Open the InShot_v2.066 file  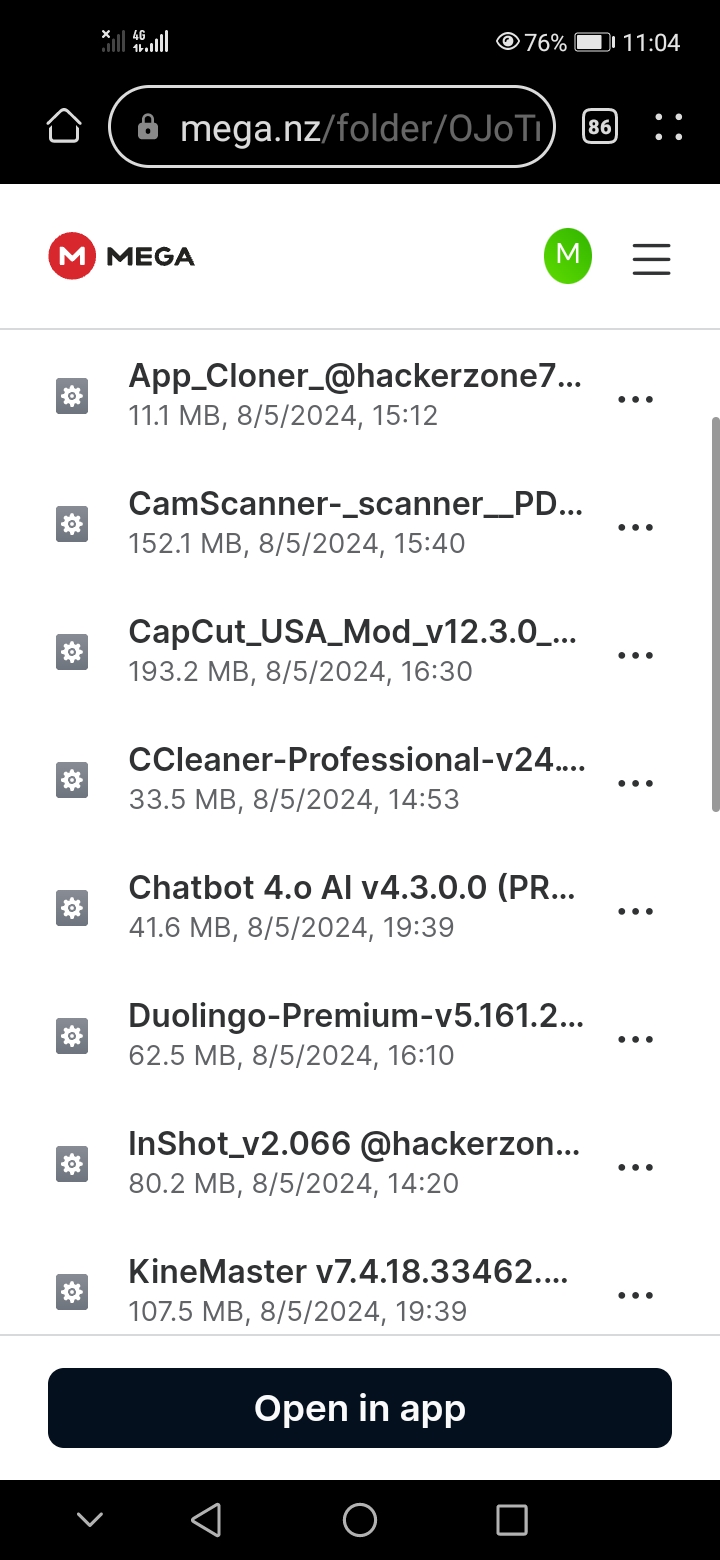pos(354,1145)
